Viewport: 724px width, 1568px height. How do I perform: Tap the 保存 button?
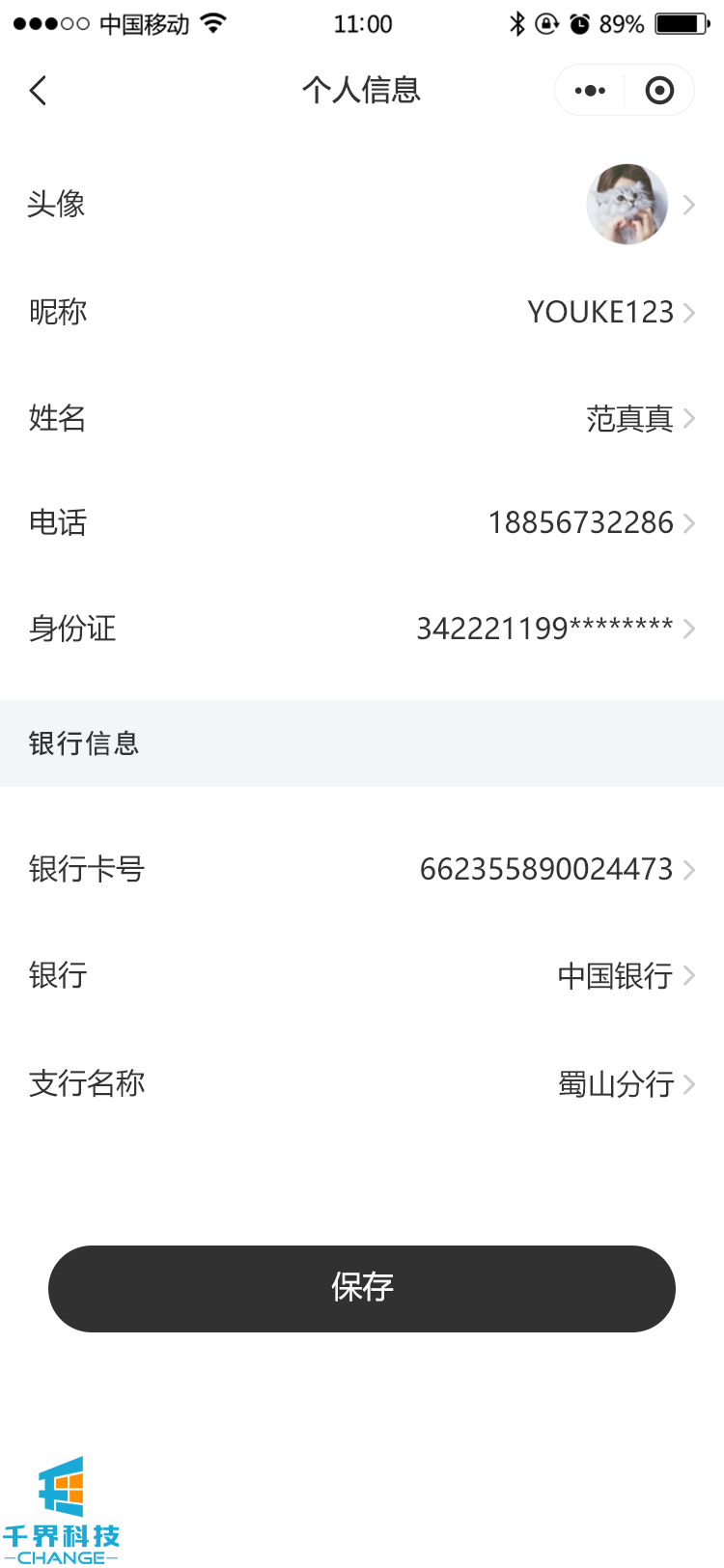pyautogui.click(x=362, y=1288)
